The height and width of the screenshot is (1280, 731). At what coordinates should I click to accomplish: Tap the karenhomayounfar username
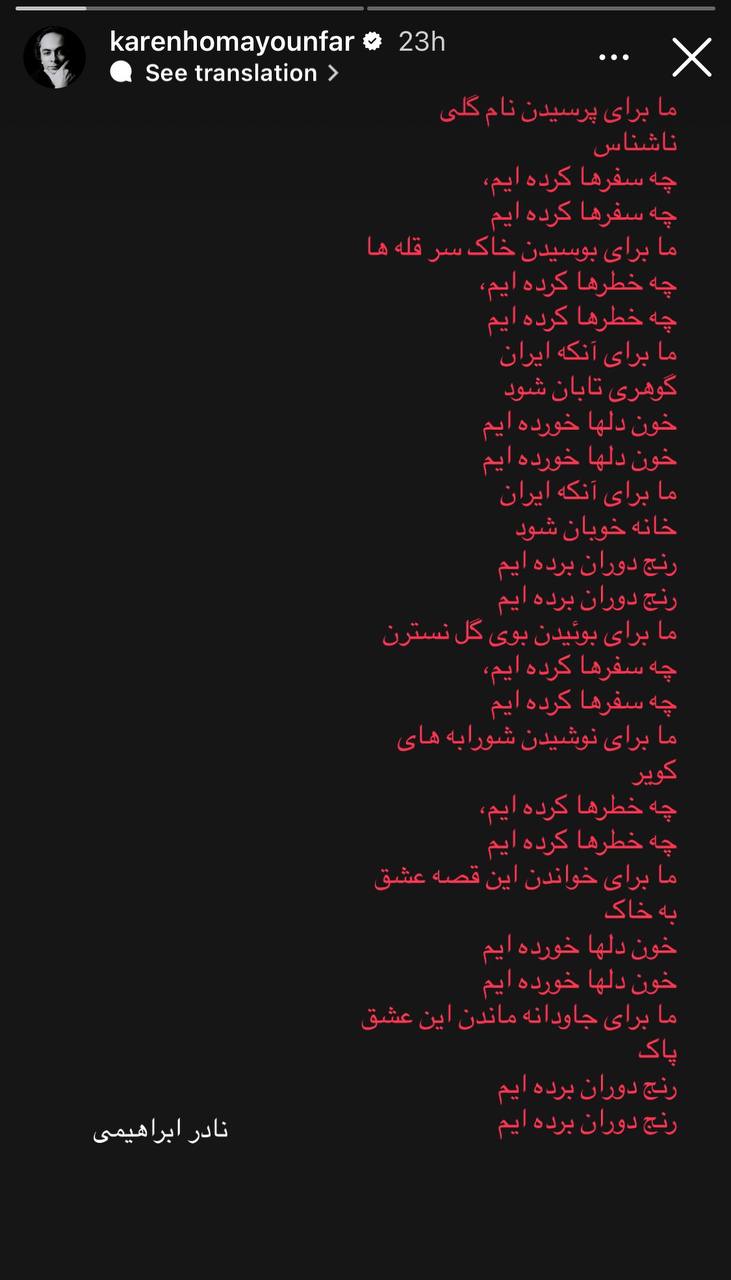coord(232,41)
